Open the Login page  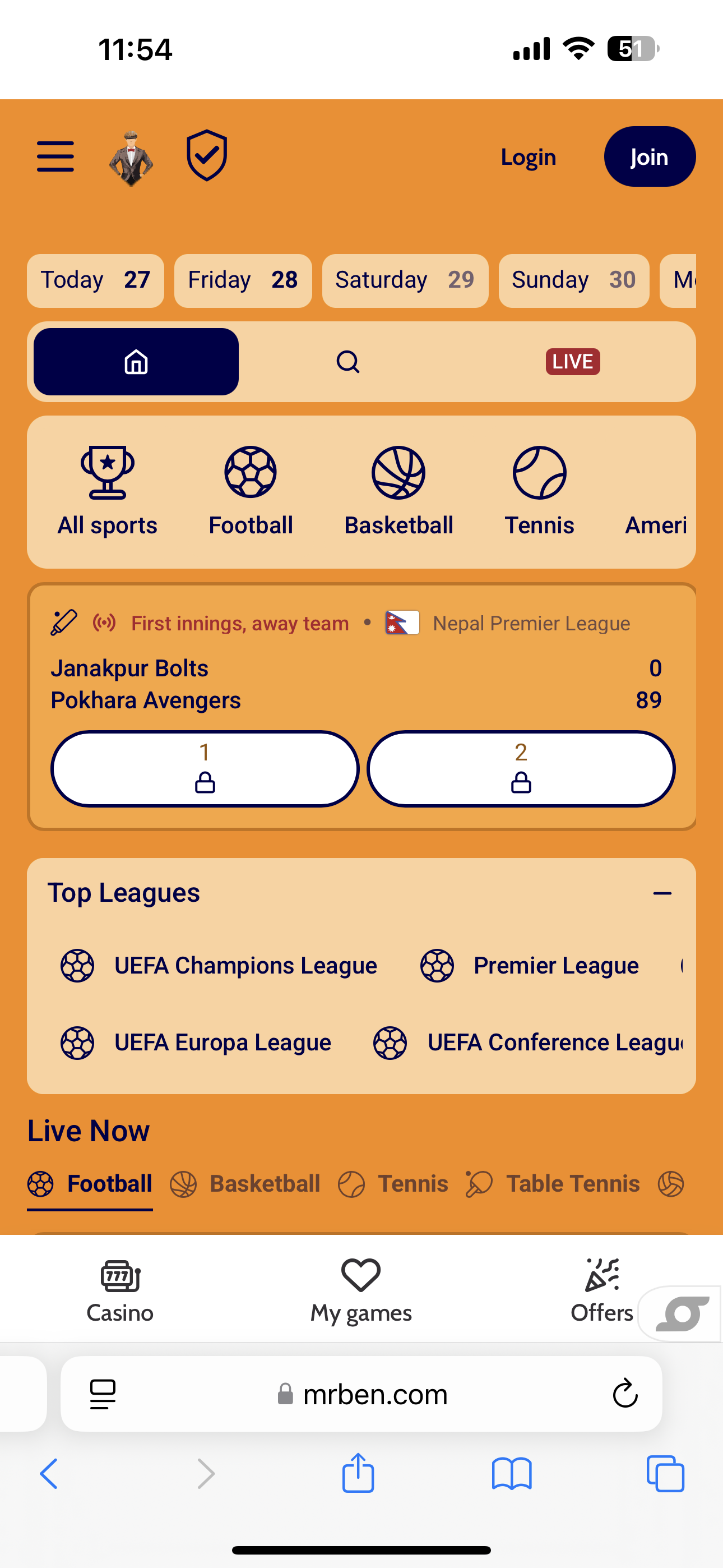pos(527,157)
